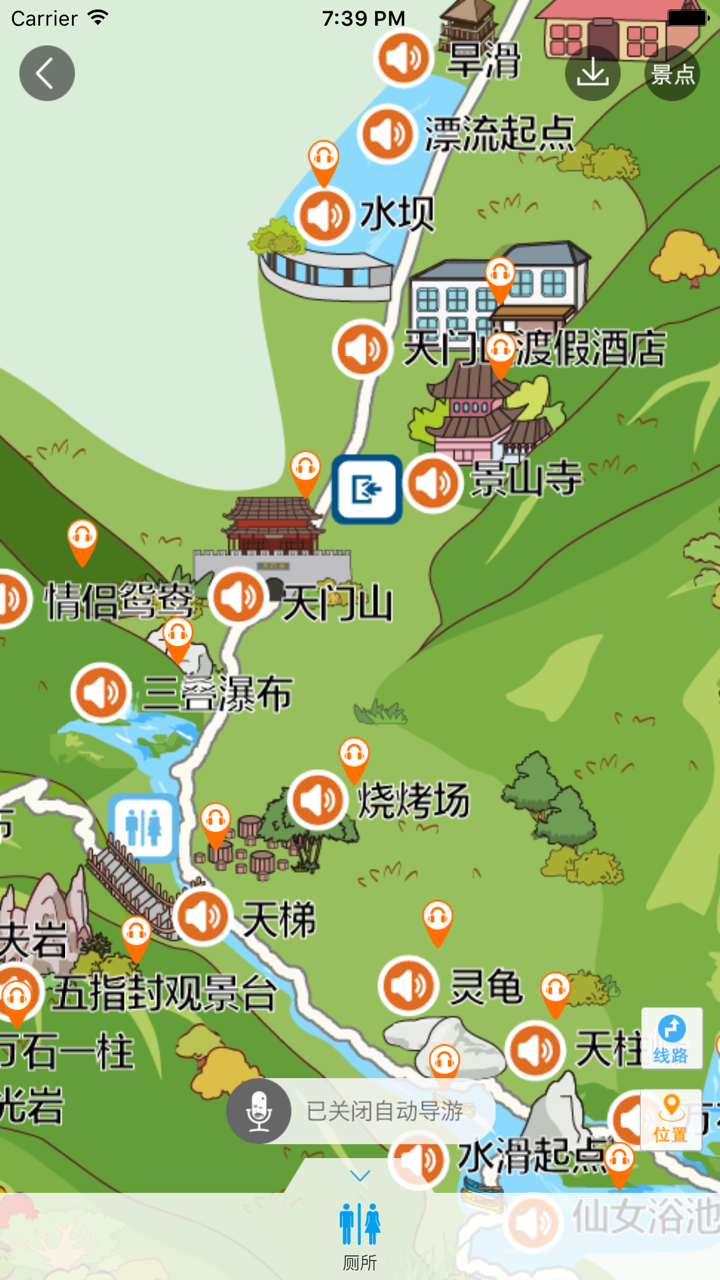Toggle the automatic tour guide microphone
Image resolution: width=720 pixels, height=1280 pixels.
click(260, 1110)
